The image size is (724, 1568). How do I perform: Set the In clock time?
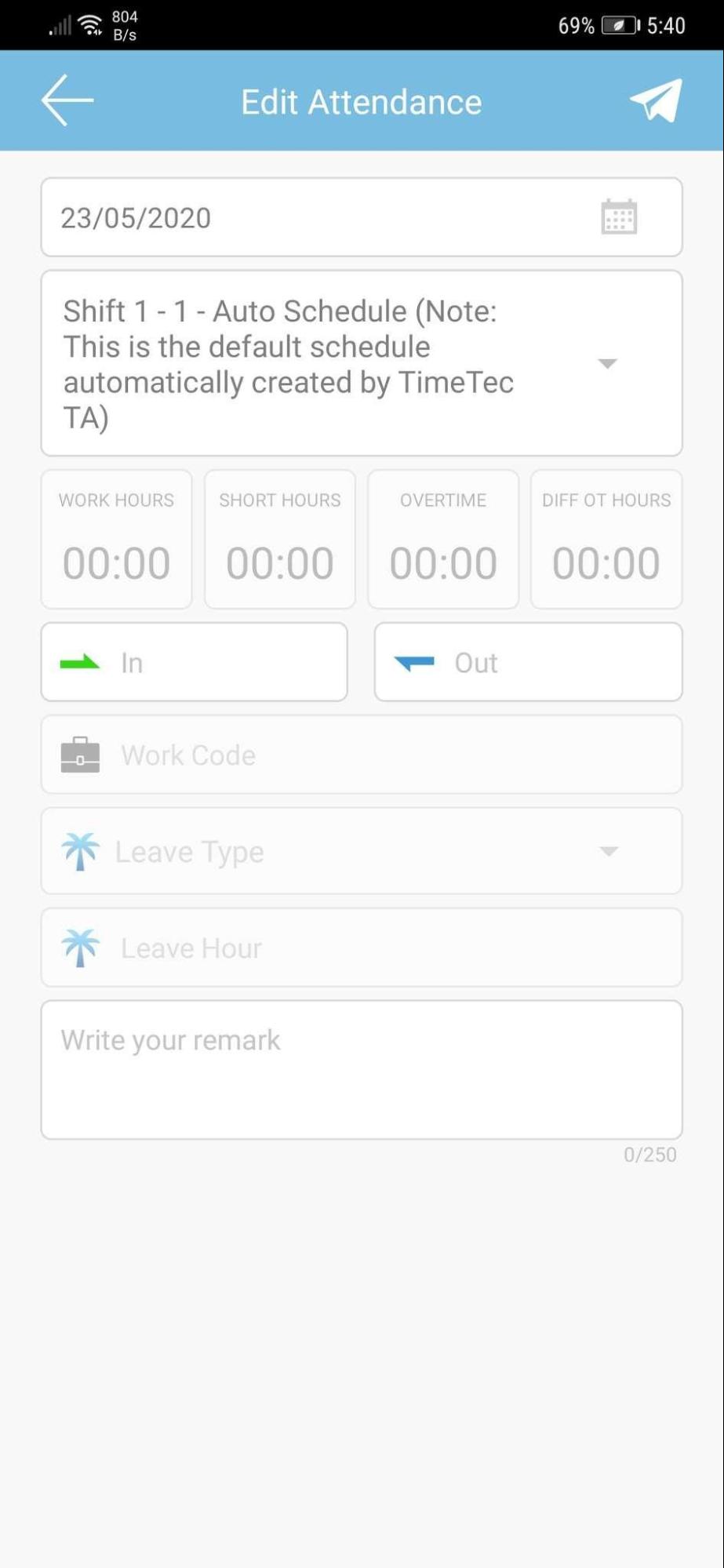pos(194,662)
